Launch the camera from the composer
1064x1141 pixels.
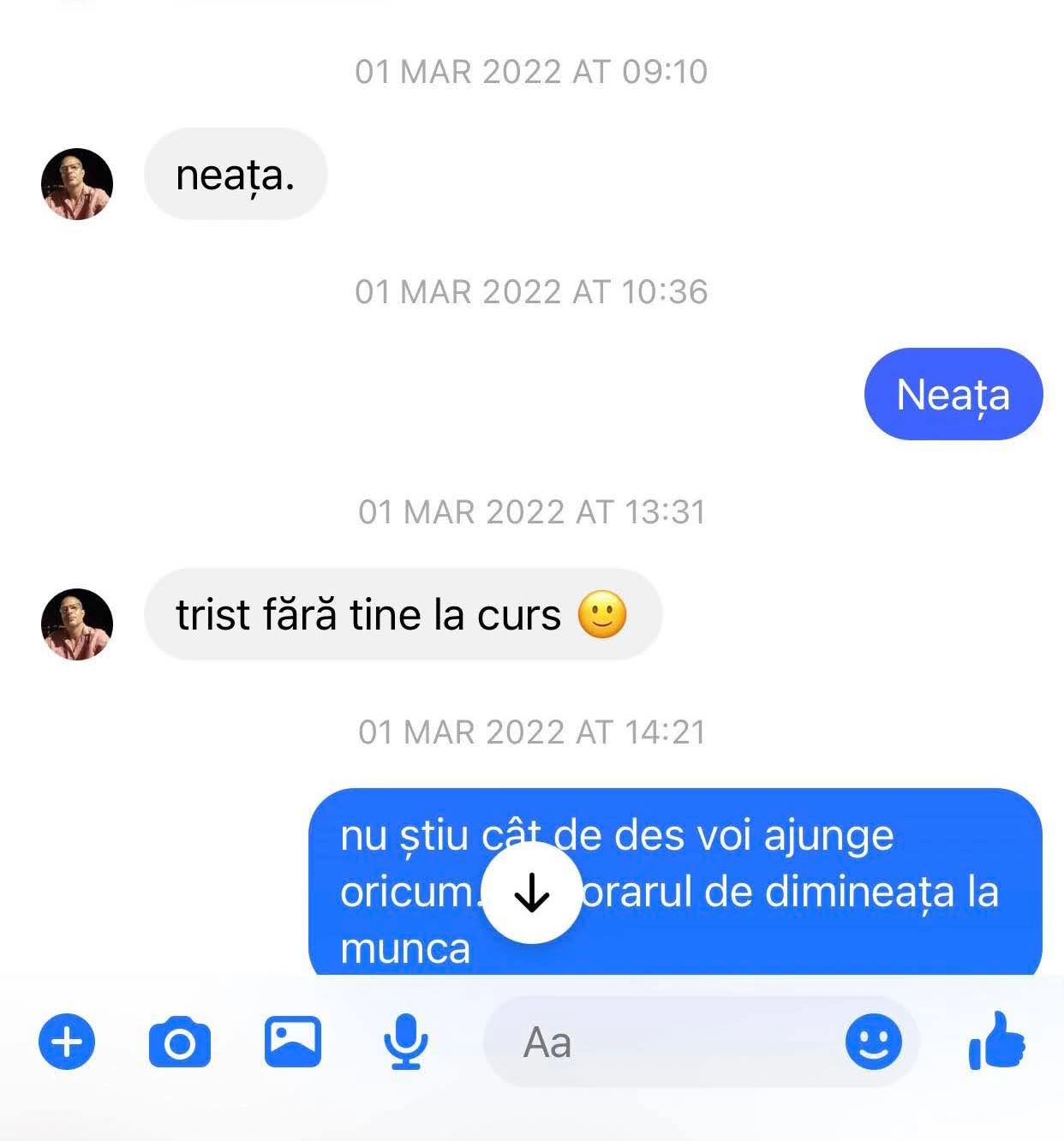179,1042
